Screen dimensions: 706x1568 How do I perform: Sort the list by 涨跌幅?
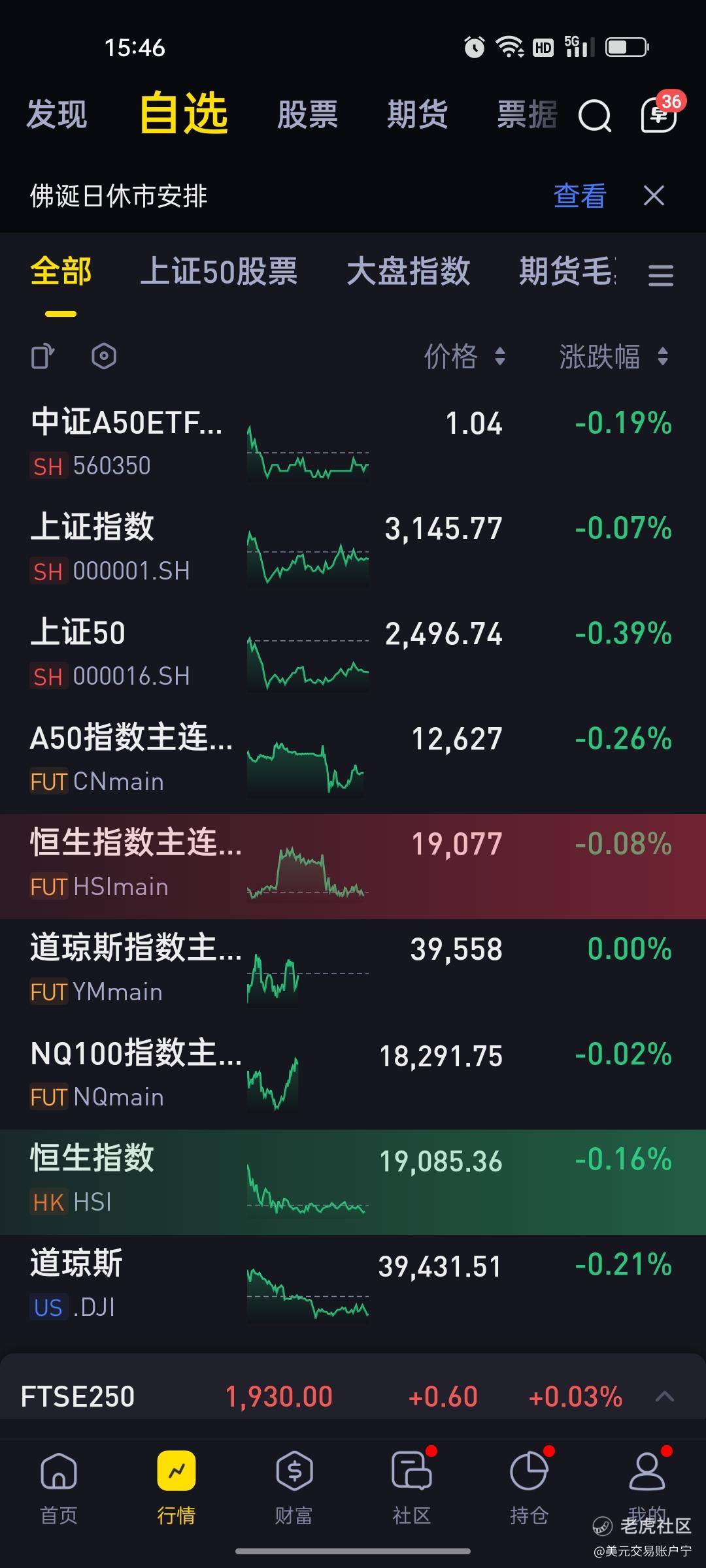[x=614, y=357]
